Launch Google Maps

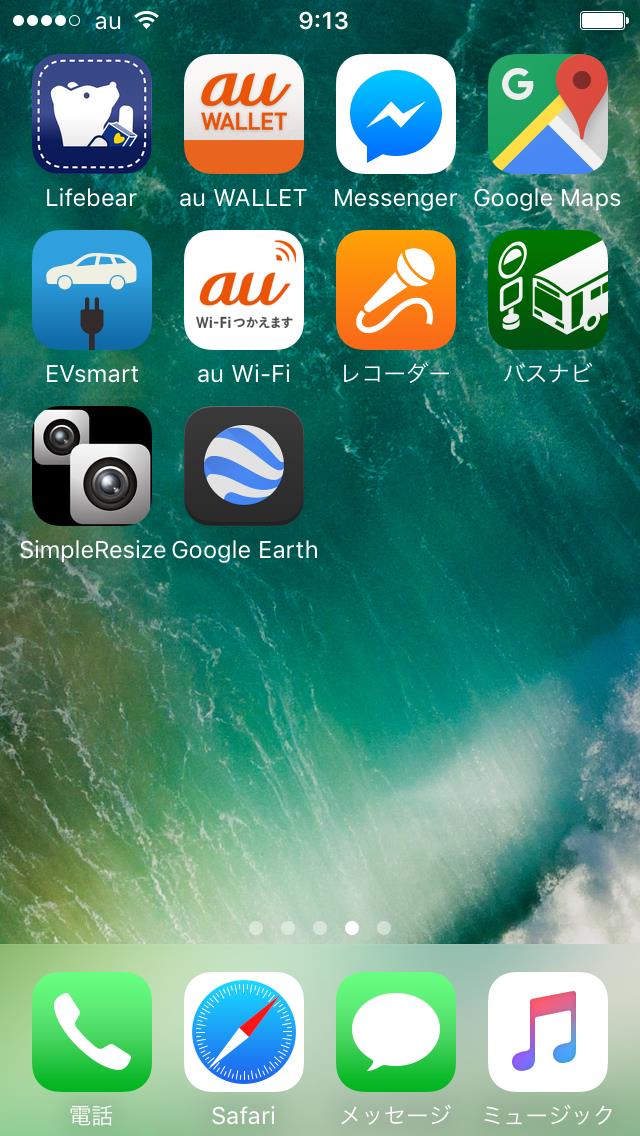(548, 114)
